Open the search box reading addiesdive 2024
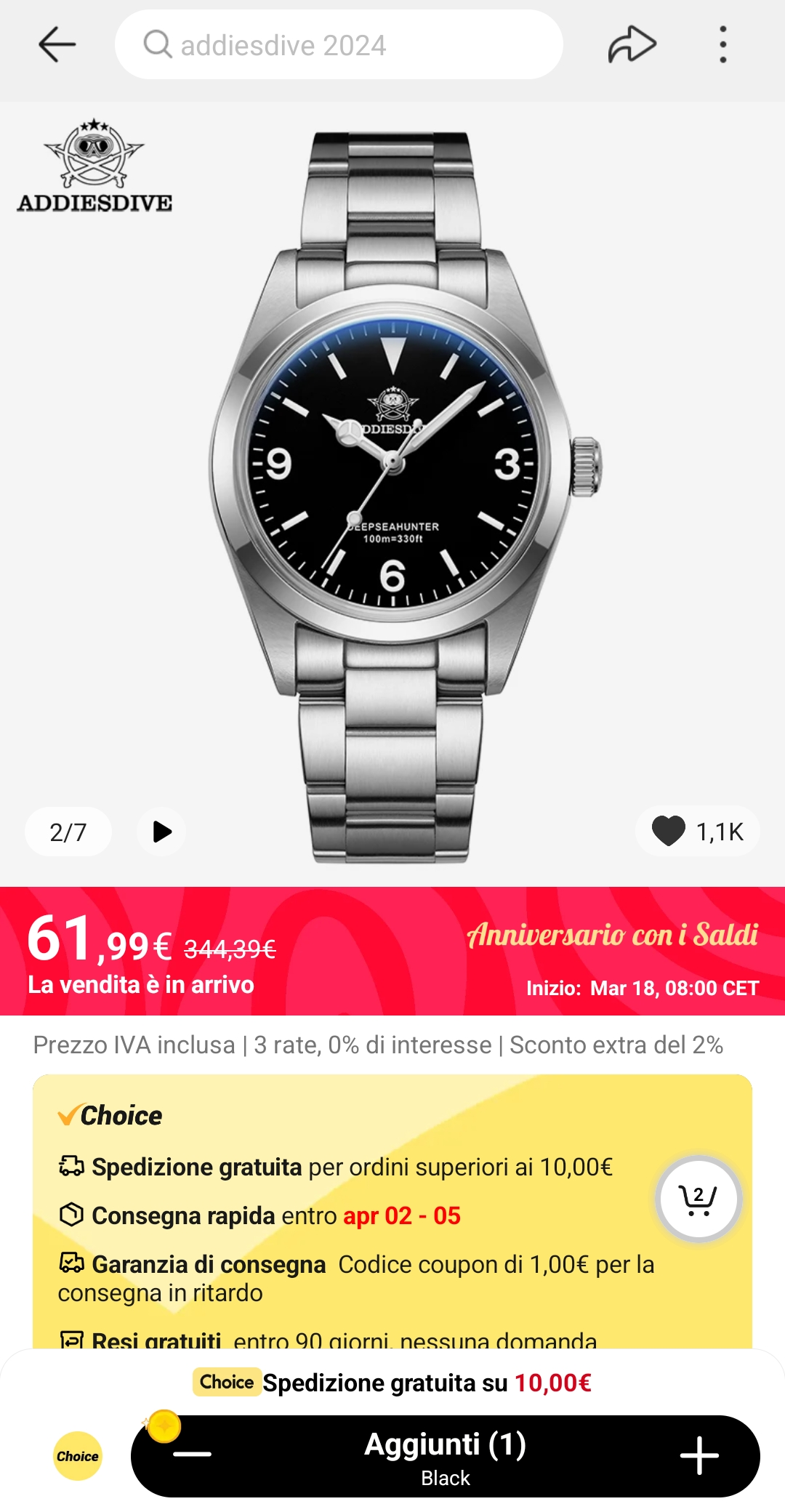 pos(339,45)
